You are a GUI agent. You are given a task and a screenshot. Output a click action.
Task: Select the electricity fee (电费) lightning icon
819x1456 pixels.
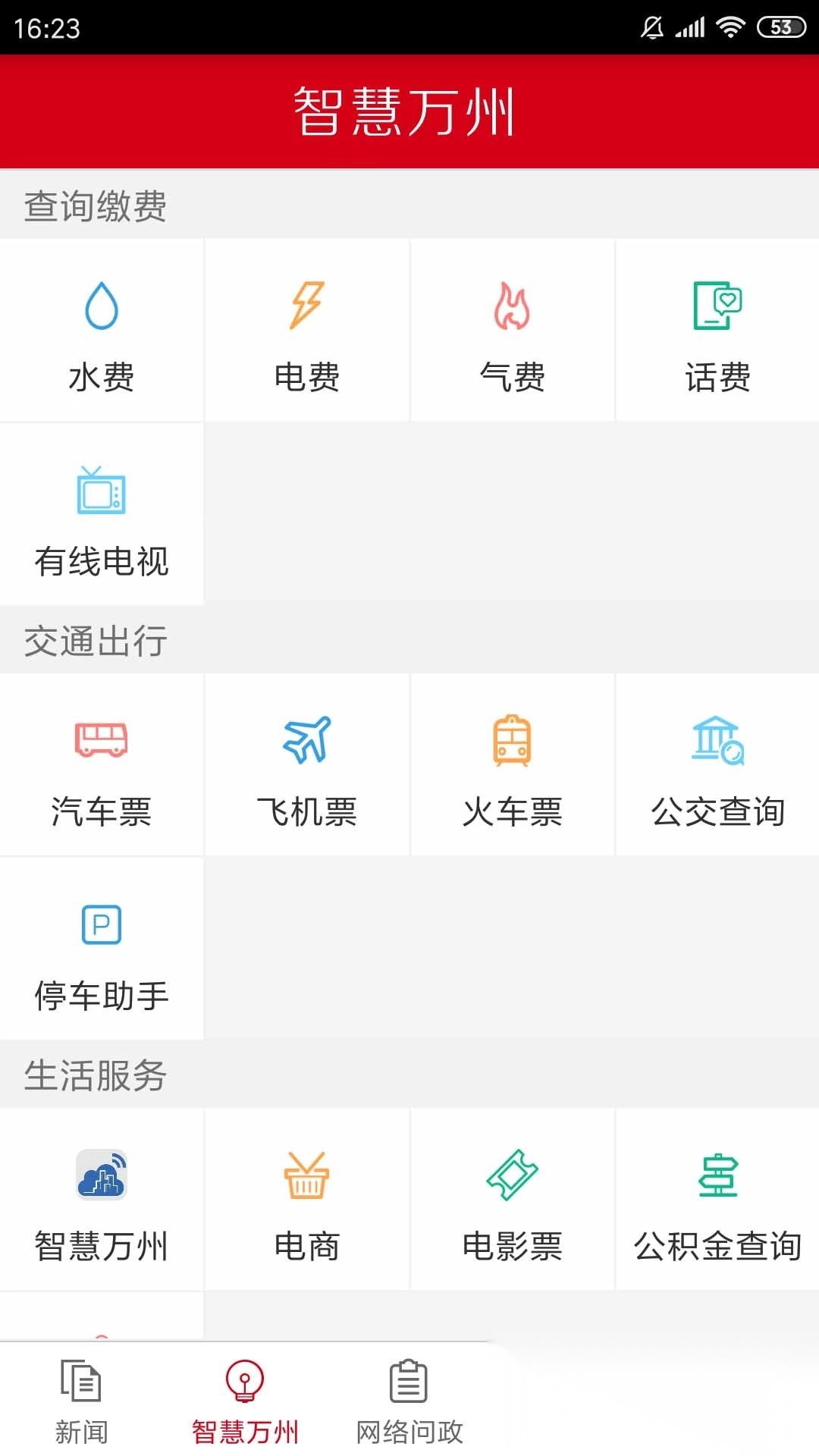click(x=307, y=307)
